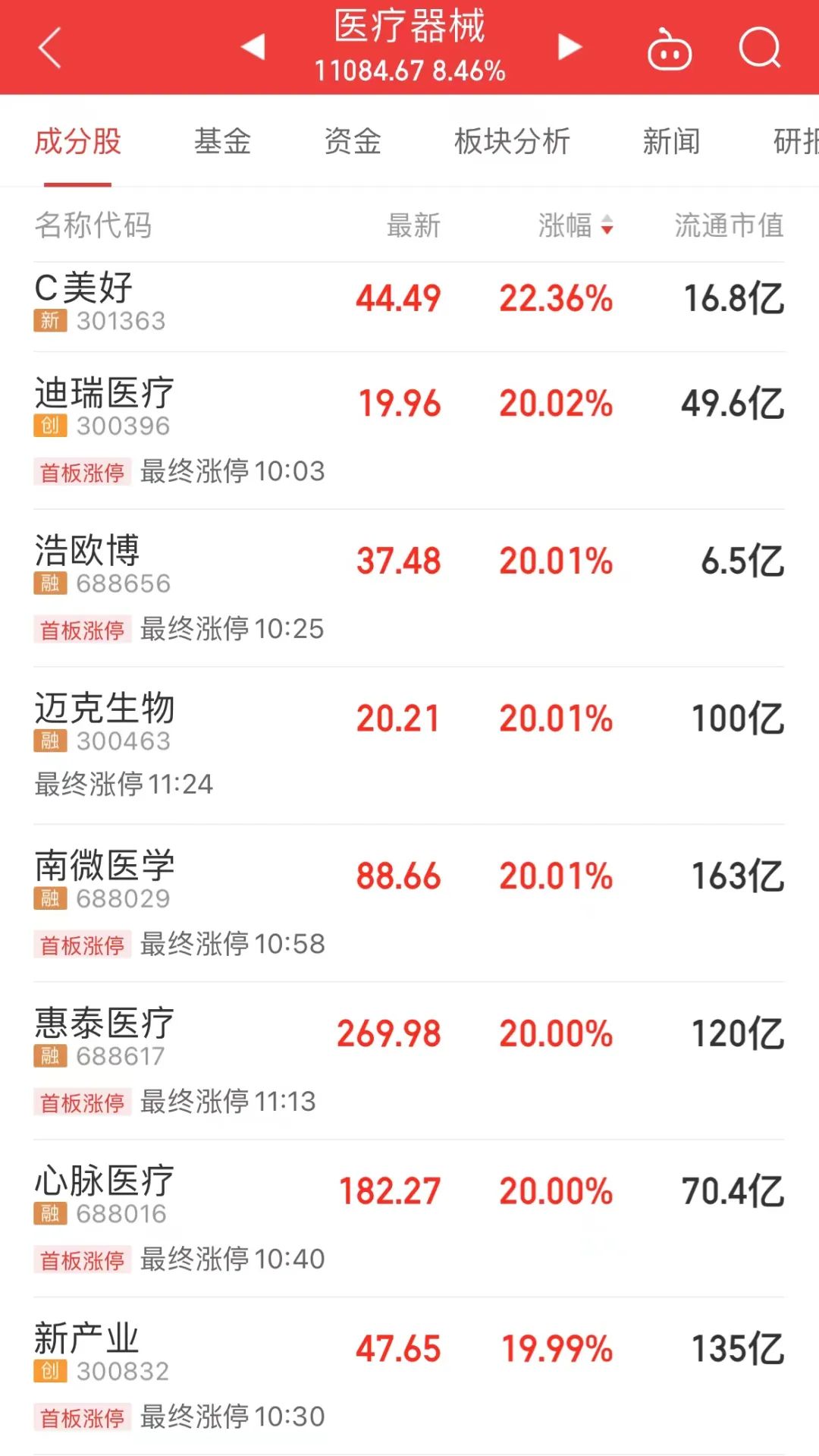The image size is (819, 1456).
Task: Open search from the header
Action: [x=759, y=49]
